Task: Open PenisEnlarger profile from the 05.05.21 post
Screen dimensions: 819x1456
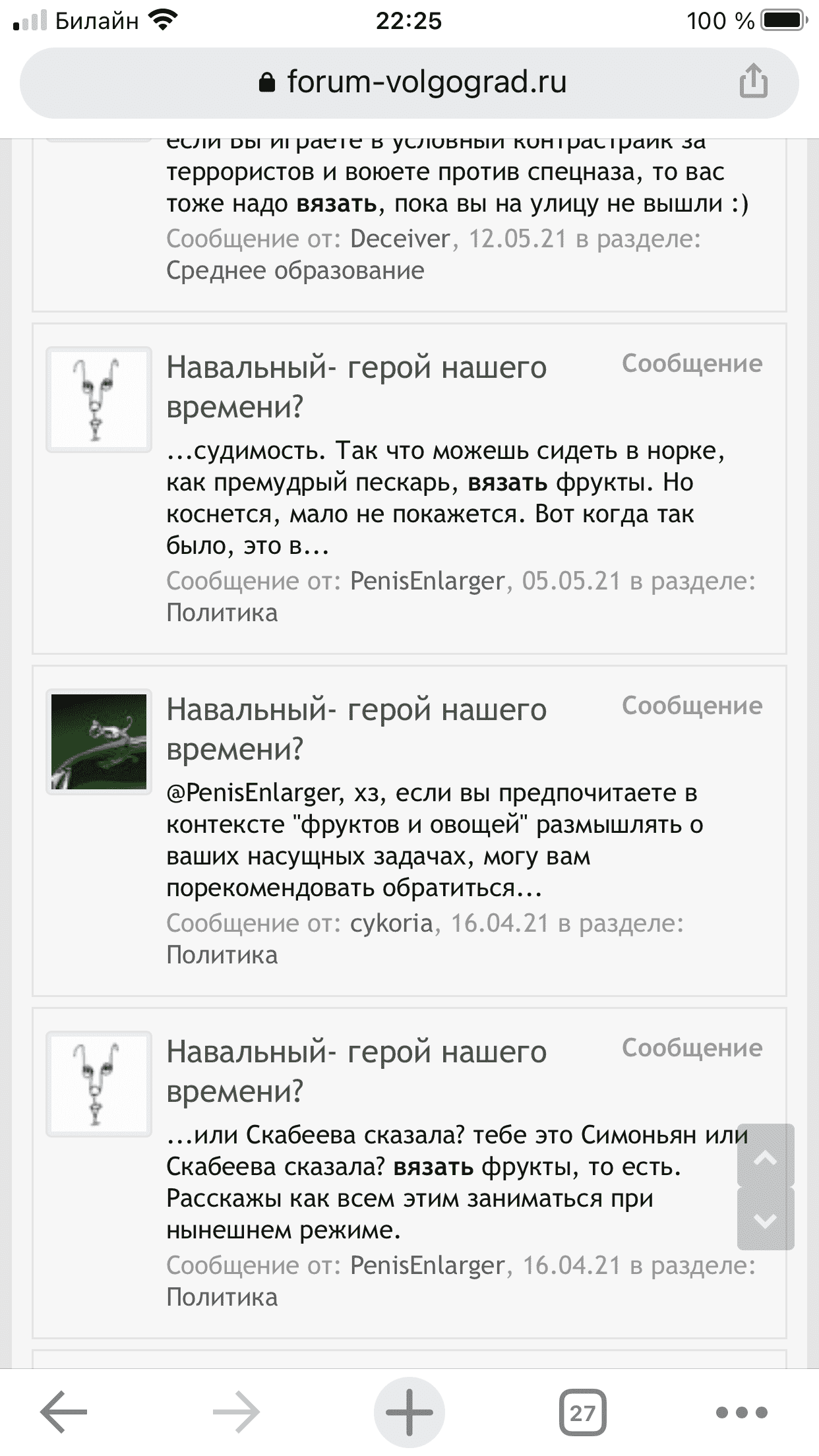Action: pyautogui.click(x=427, y=581)
